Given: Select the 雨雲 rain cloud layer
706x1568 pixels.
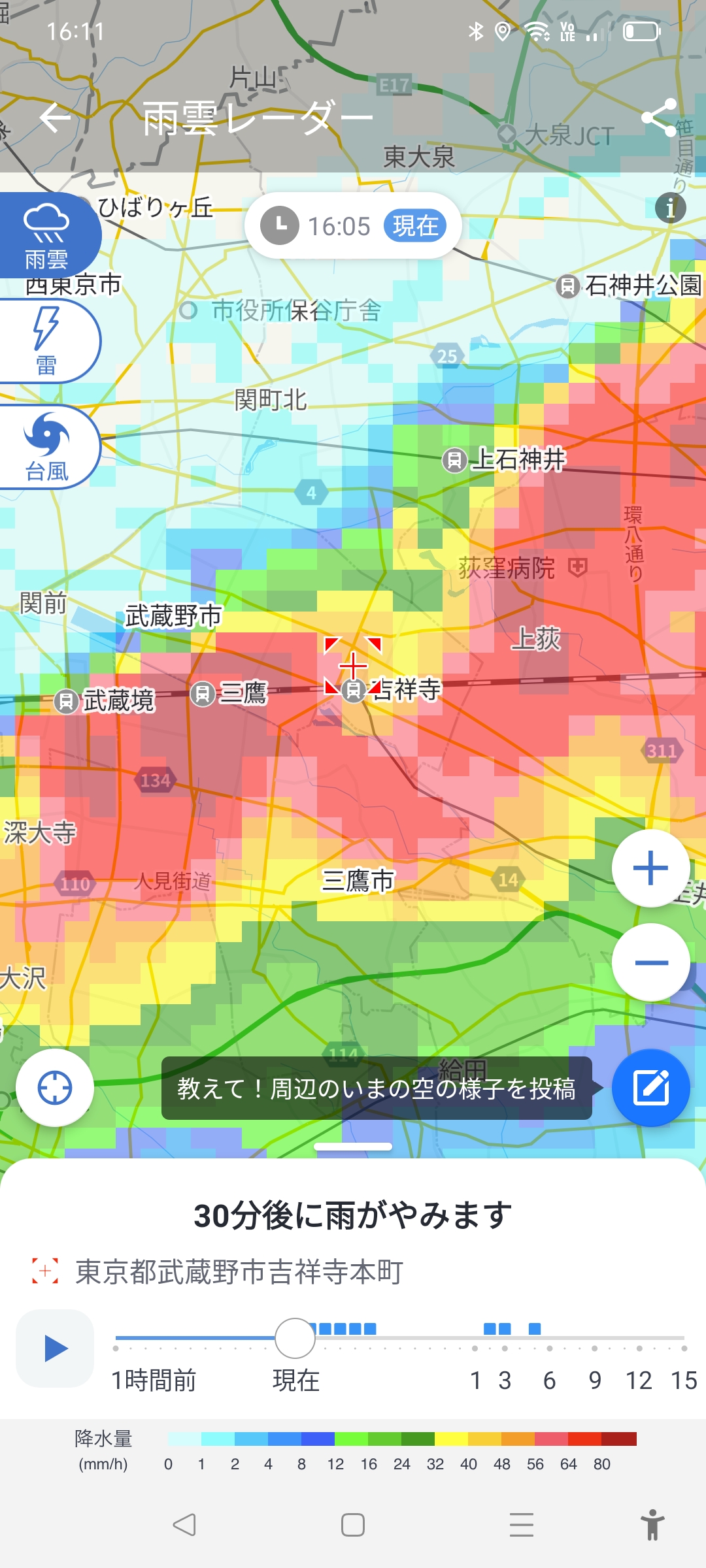Looking at the screenshot, I should click(46, 237).
